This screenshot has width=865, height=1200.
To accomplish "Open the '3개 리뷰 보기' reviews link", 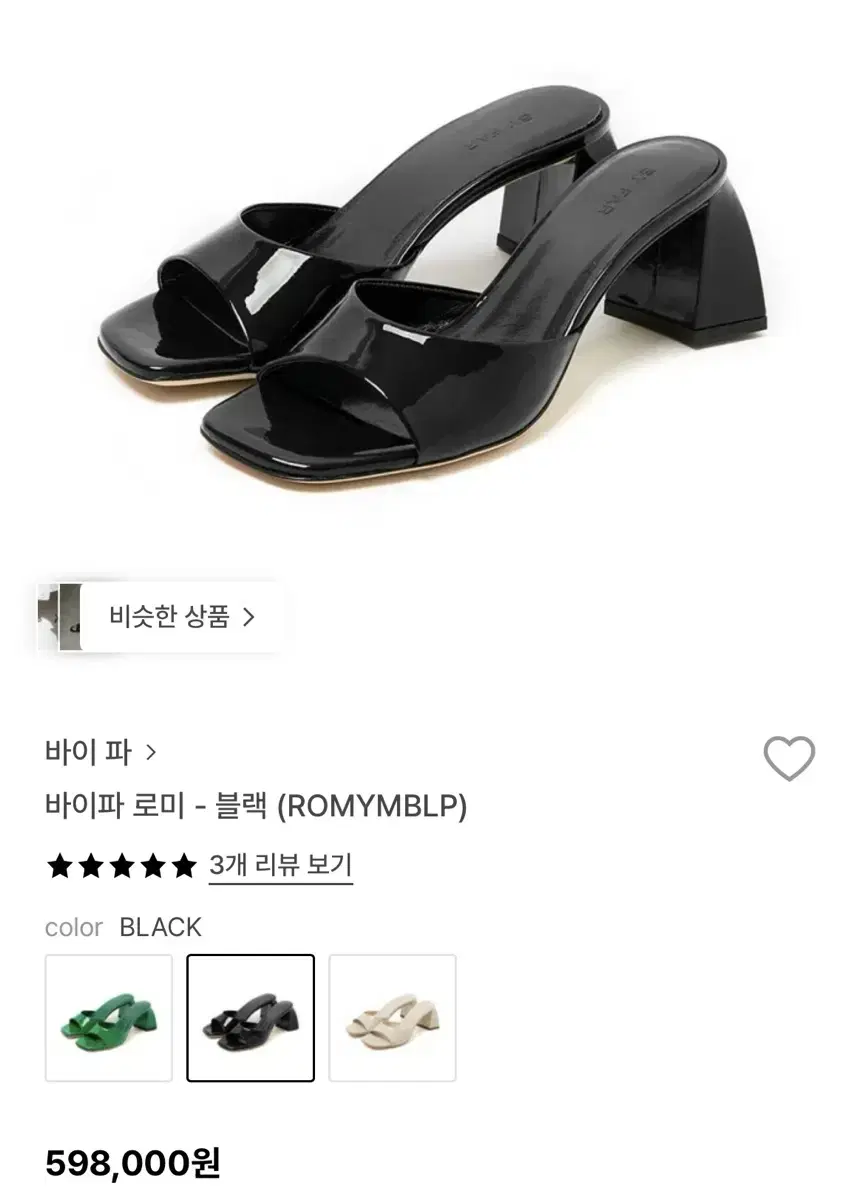I will (x=280, y=868).
